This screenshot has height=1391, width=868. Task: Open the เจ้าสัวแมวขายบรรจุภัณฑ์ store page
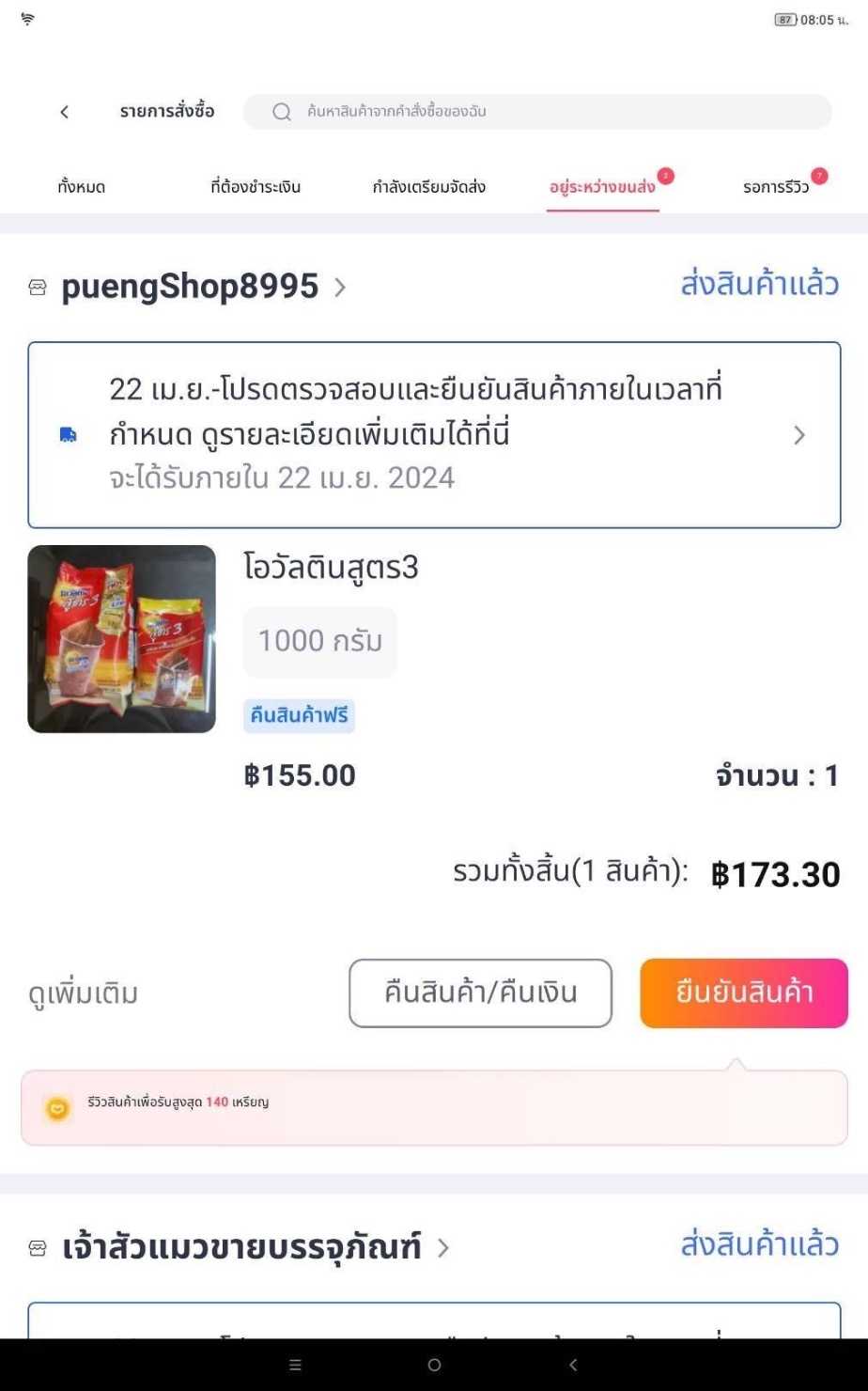pyautogui.click(x=241, y=1248)
